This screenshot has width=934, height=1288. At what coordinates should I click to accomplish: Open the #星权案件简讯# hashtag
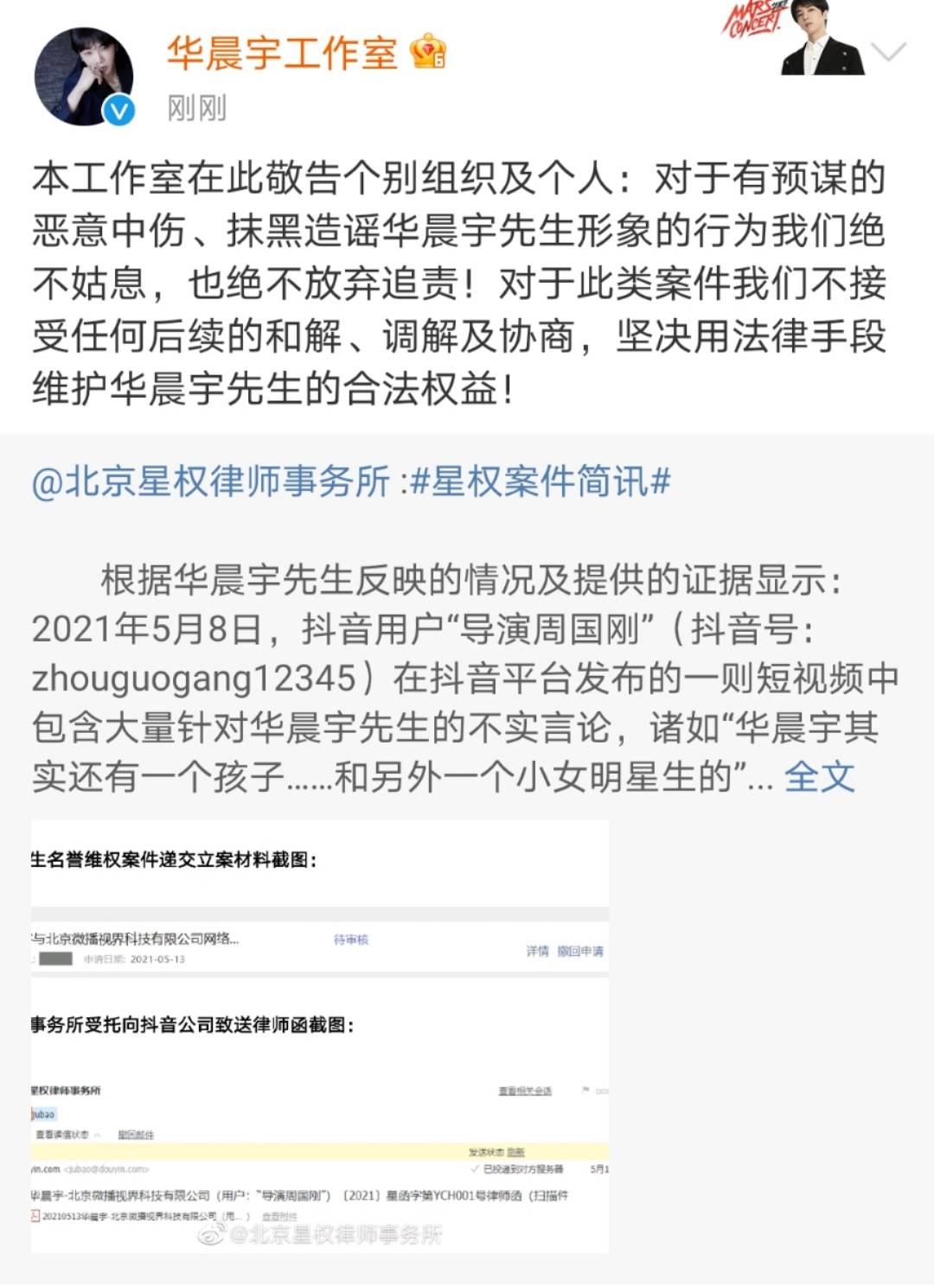click(541, 481)
